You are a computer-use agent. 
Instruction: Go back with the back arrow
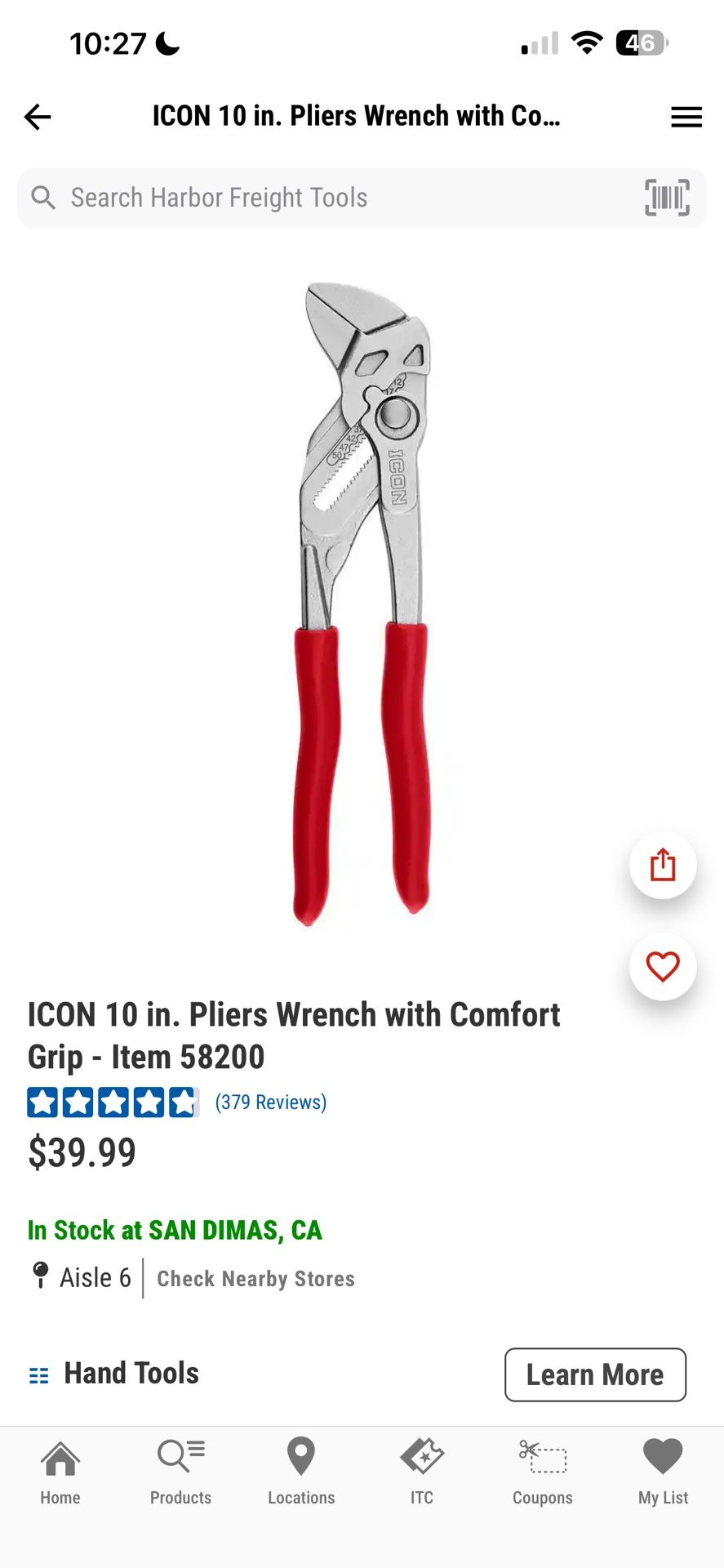point(36,117)
